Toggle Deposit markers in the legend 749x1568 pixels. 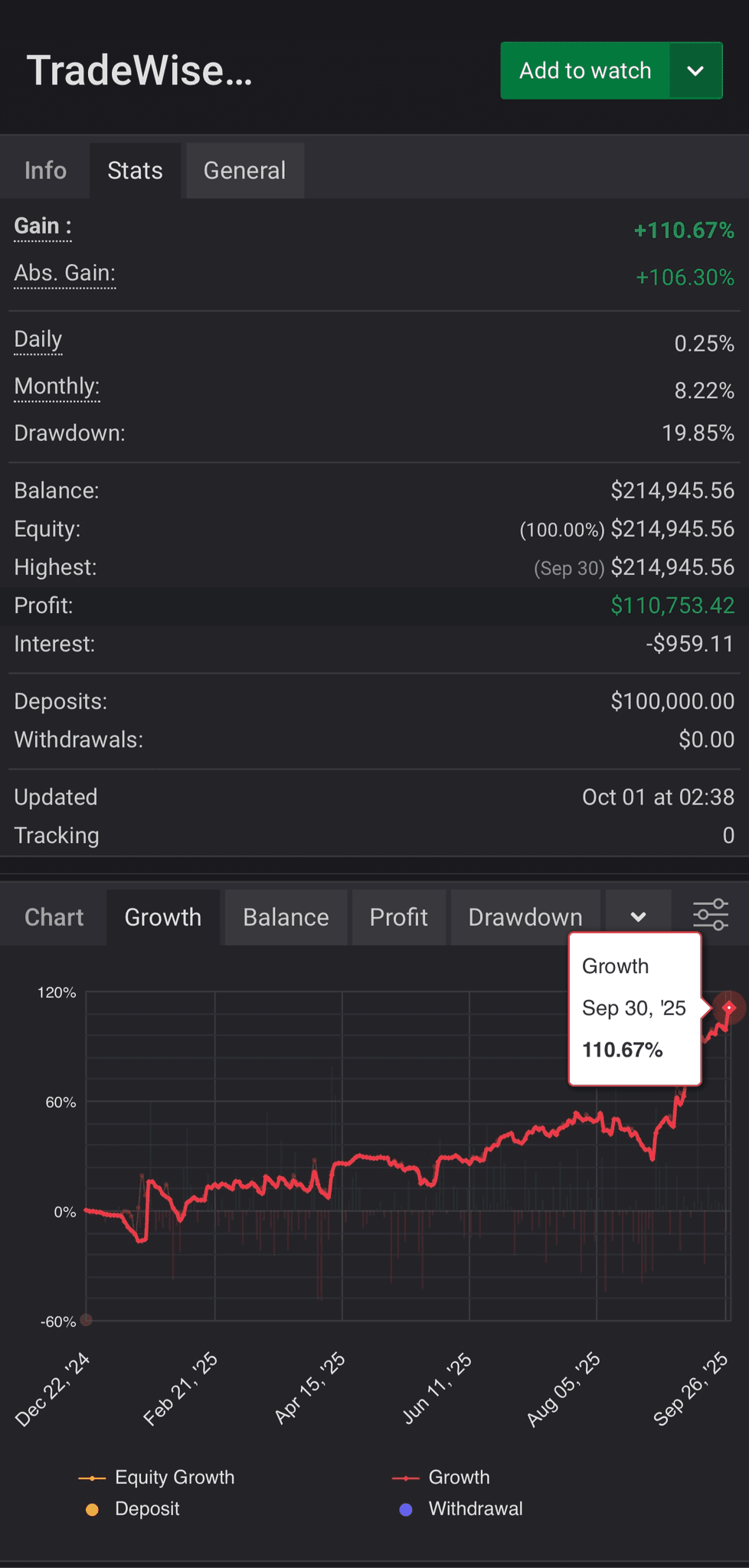[146, 1508]
